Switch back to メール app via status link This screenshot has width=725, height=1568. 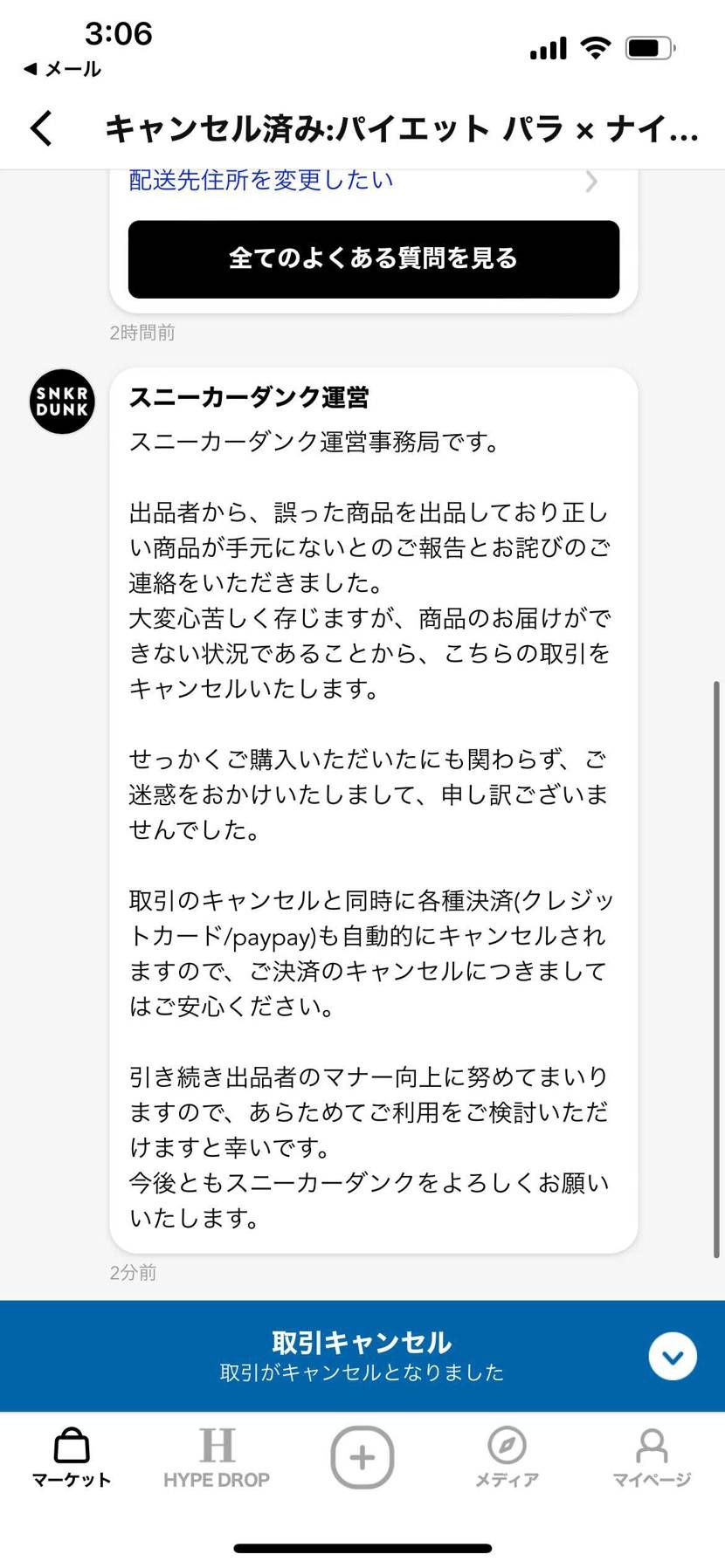[x=59, y=70]
